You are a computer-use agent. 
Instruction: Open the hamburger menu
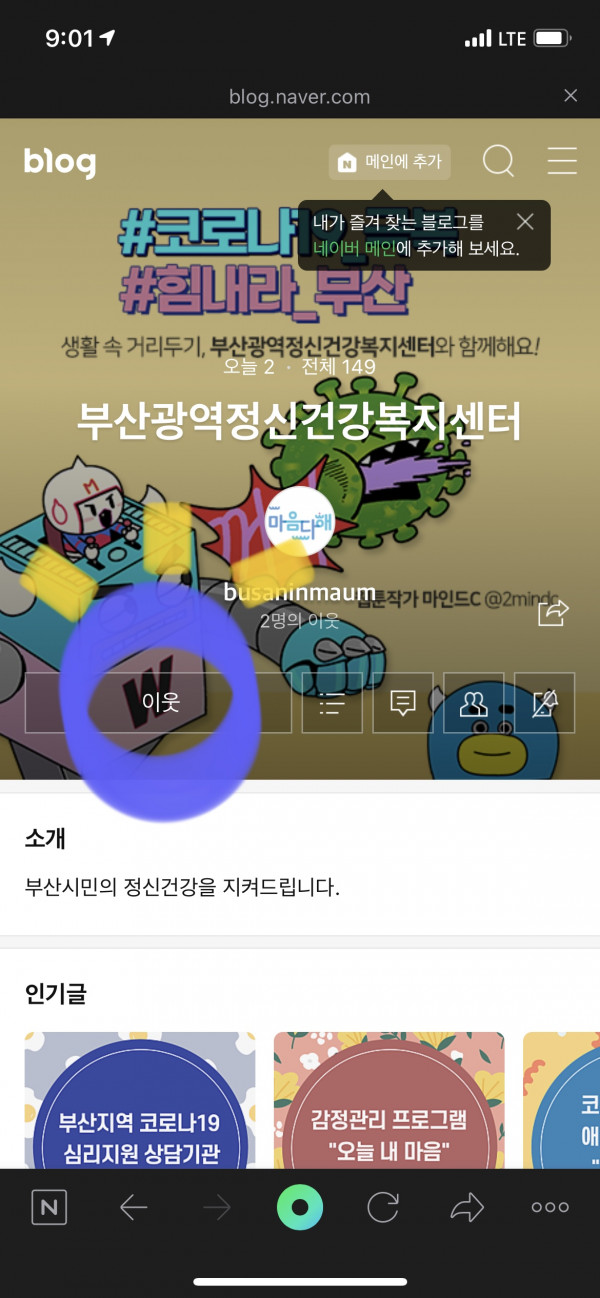pyautogui.click(x=562, y=161)
